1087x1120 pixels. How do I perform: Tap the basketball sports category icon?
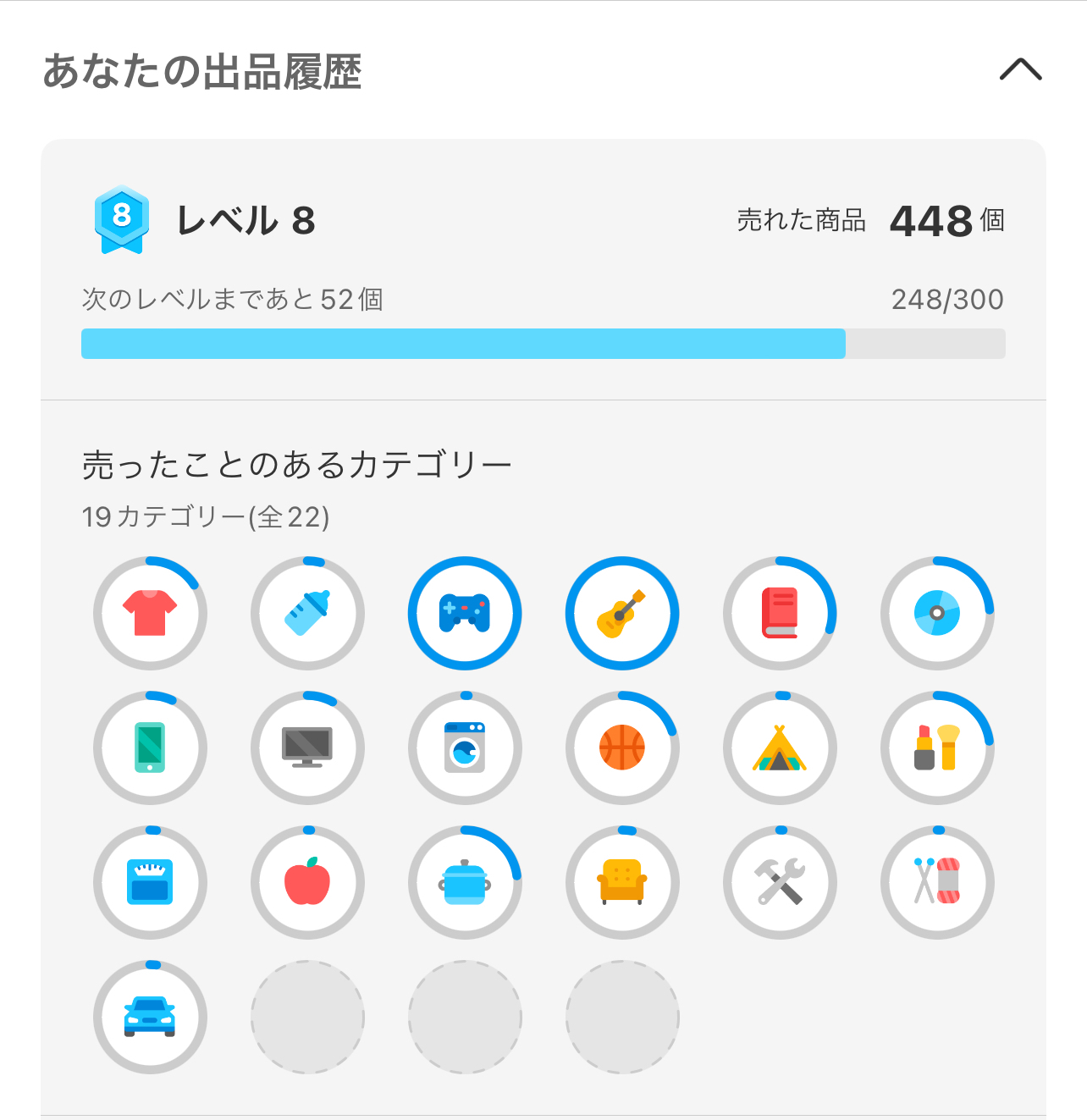[x=622, y=748]
